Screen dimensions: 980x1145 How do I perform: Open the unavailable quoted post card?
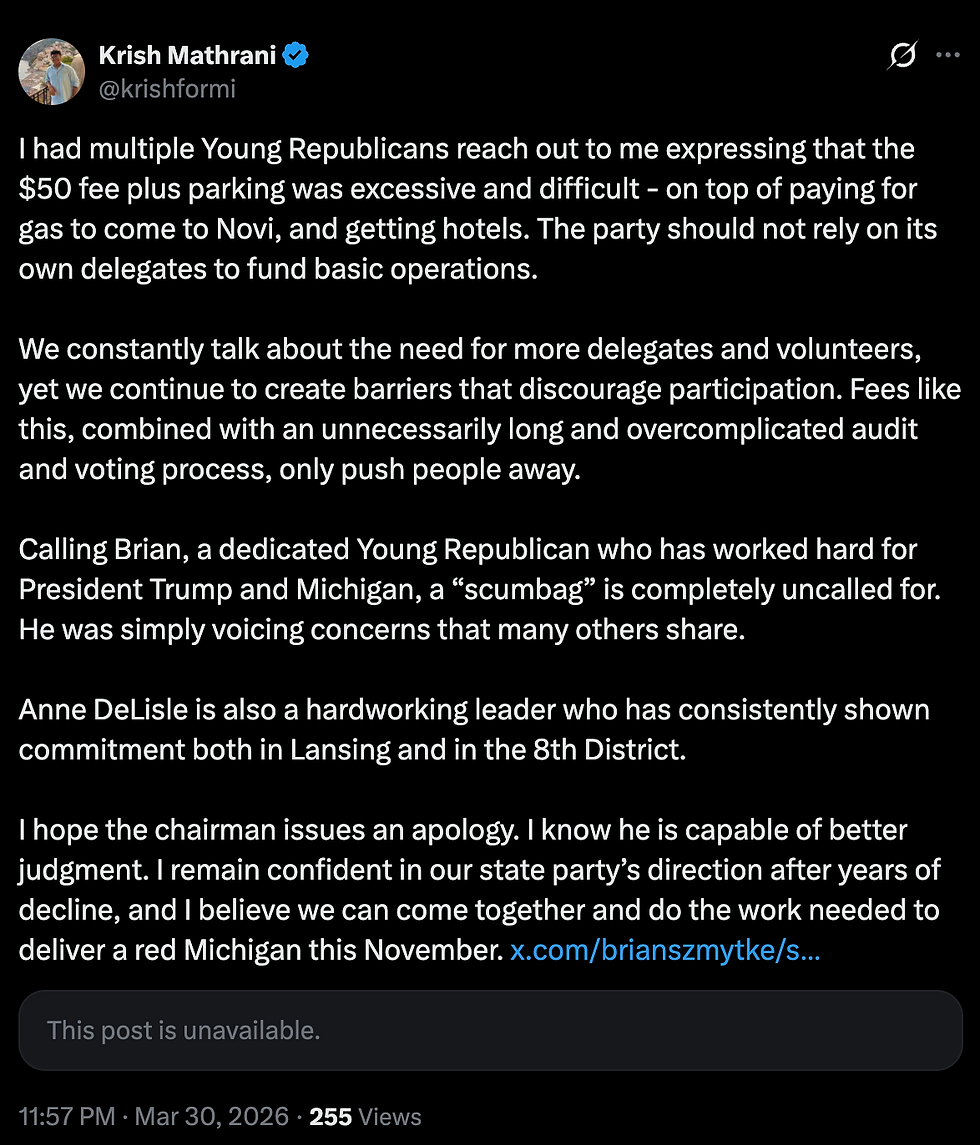coord(490,1031)
